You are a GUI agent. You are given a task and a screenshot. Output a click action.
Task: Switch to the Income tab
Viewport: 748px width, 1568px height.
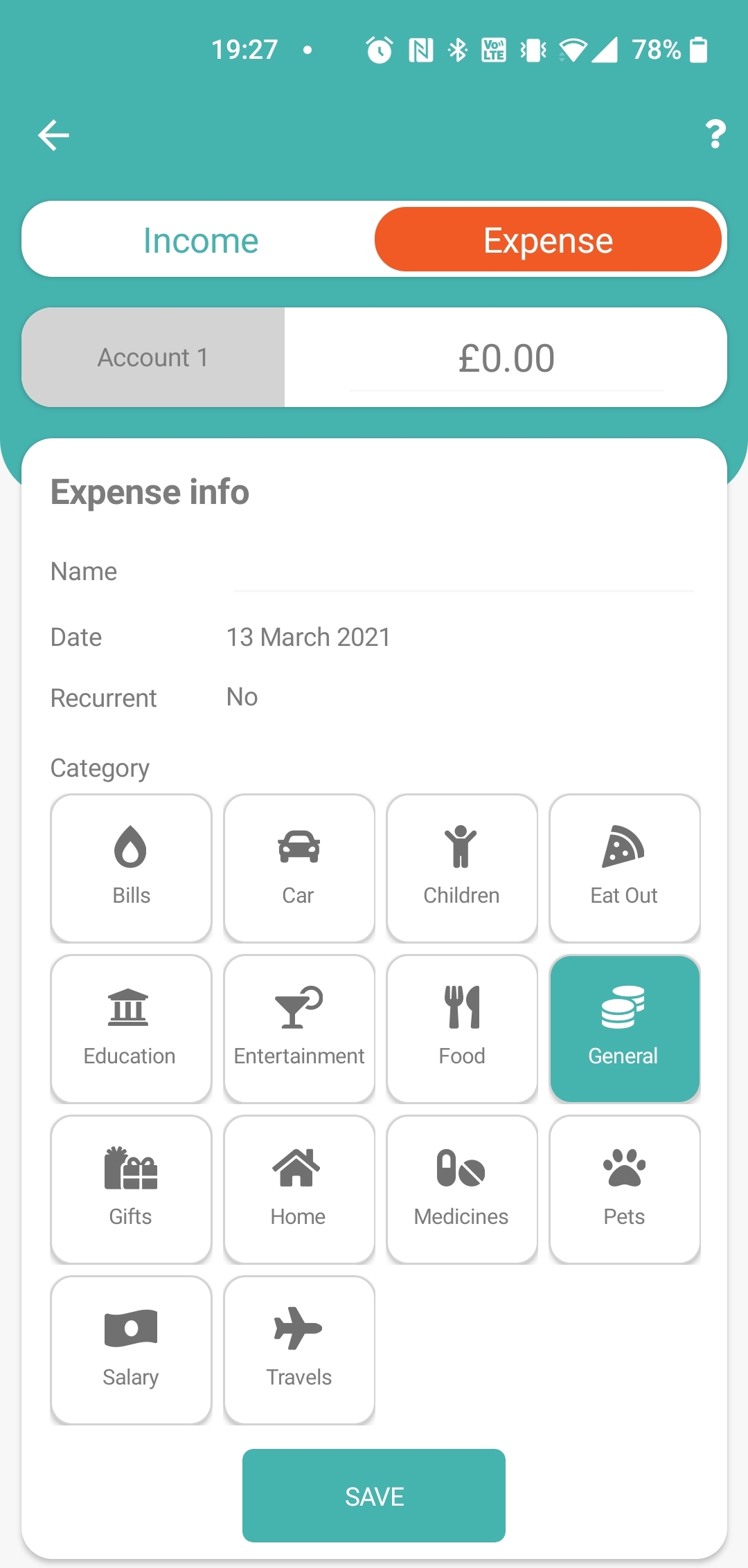coord(201,240)
